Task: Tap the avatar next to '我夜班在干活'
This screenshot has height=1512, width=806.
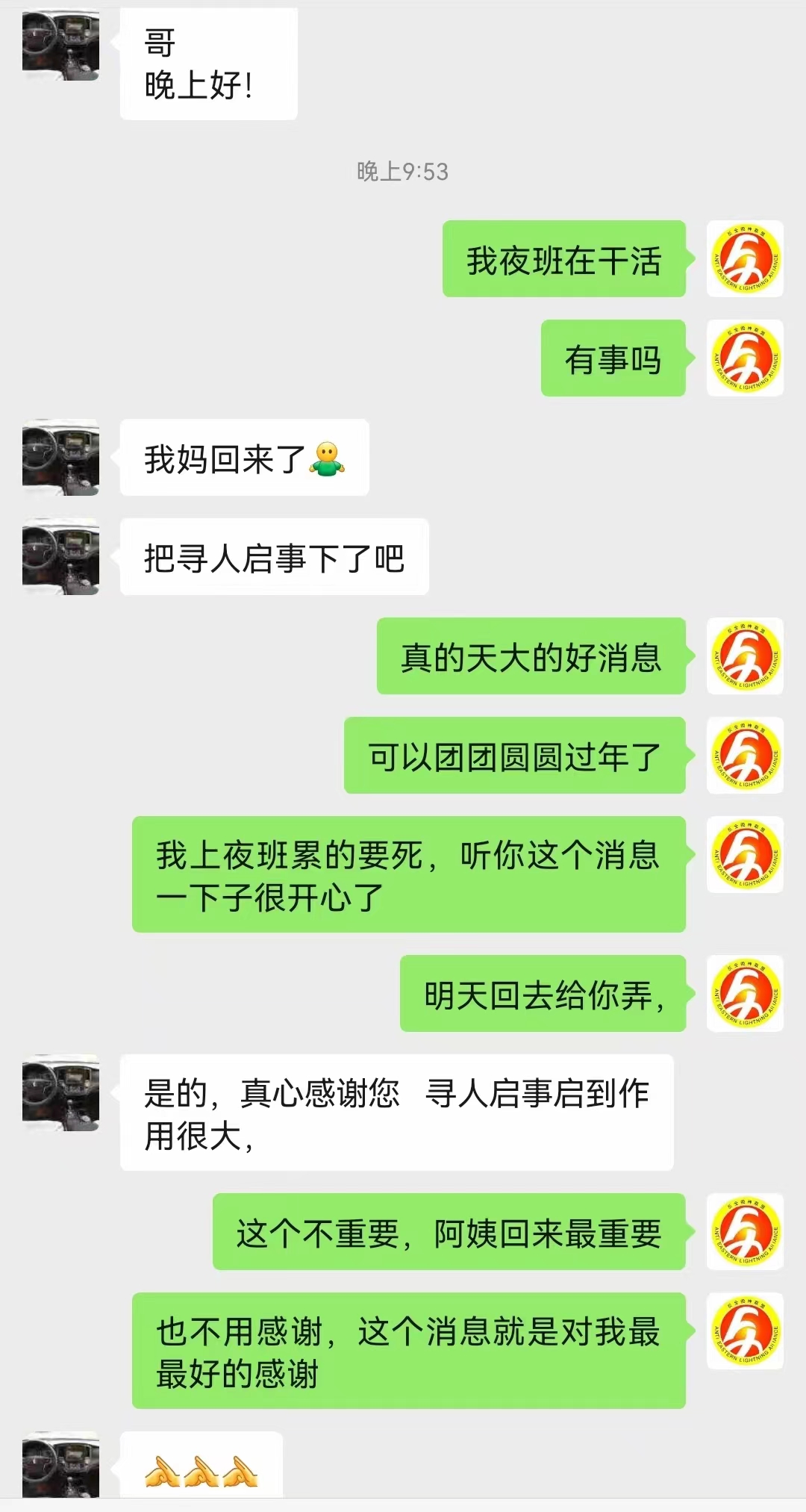Action: point(745,258)
